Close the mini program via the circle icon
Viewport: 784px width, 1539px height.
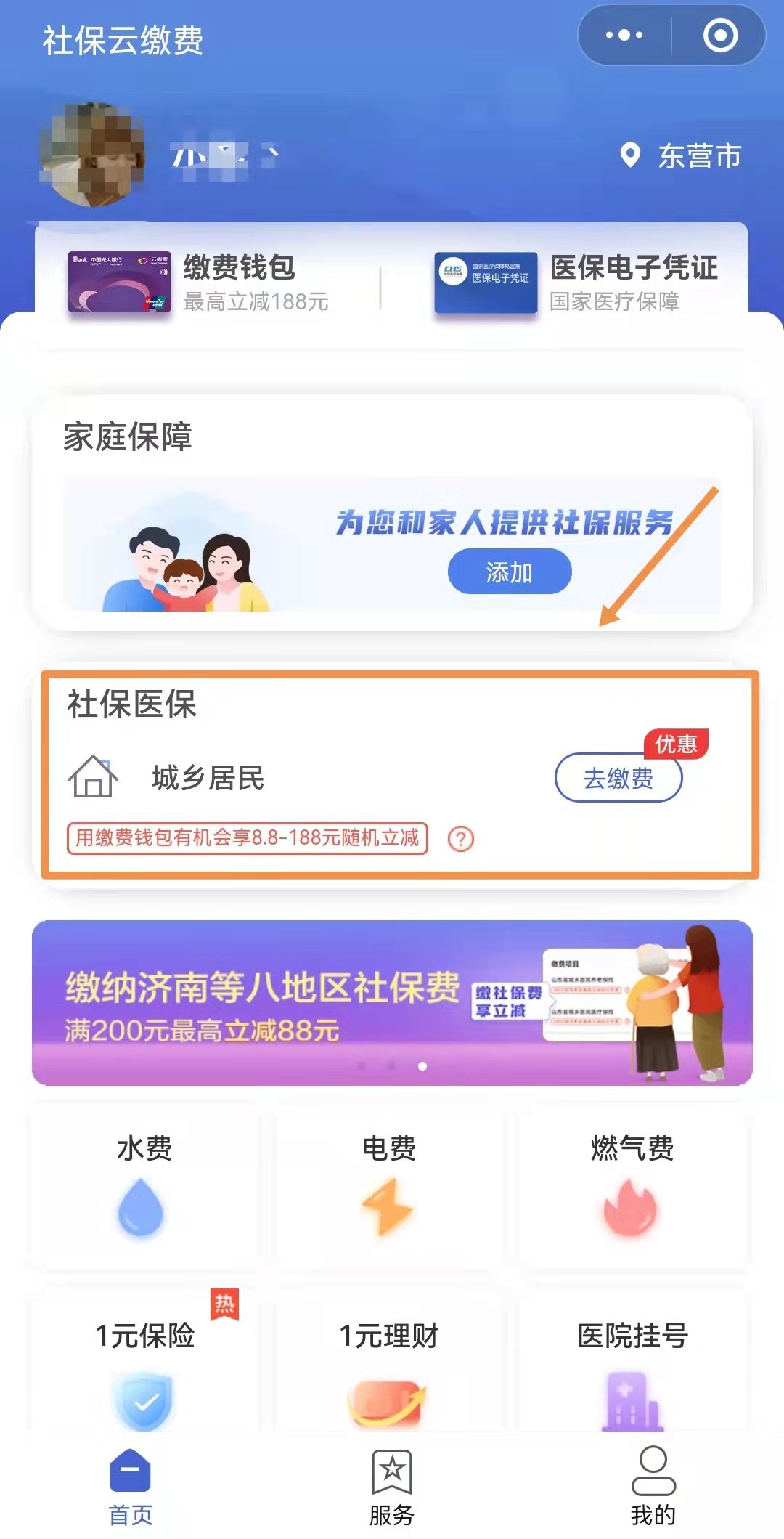720,35
